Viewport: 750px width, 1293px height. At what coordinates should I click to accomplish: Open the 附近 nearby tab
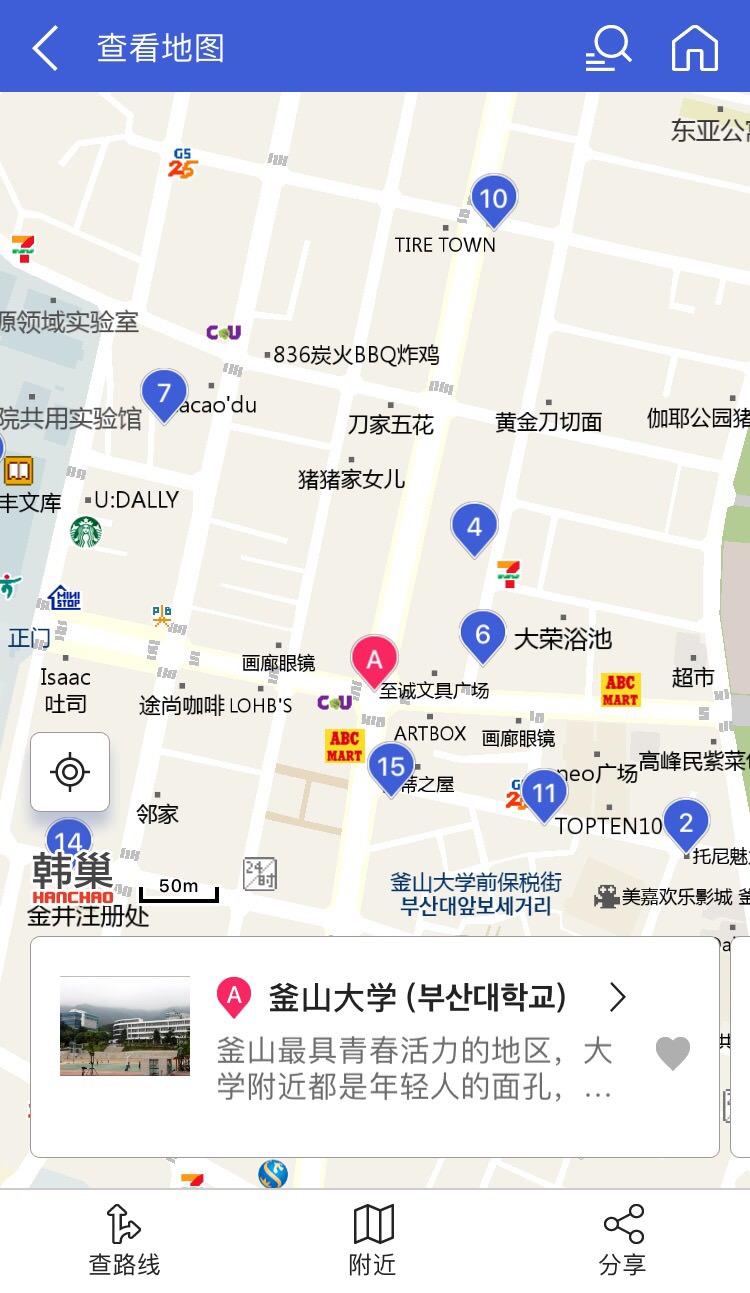tap(373, 1240)
